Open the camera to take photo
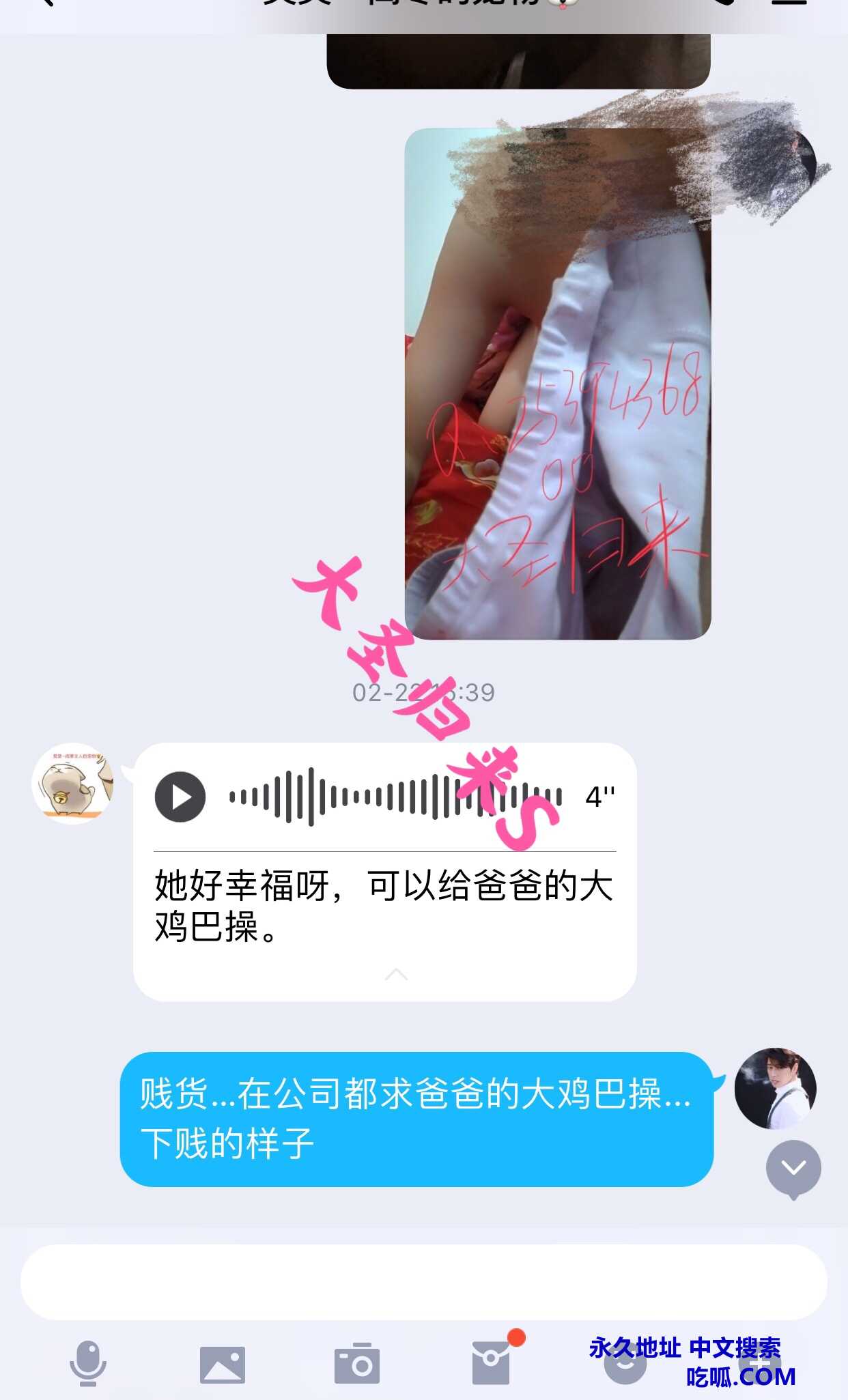 [356, 1365]
